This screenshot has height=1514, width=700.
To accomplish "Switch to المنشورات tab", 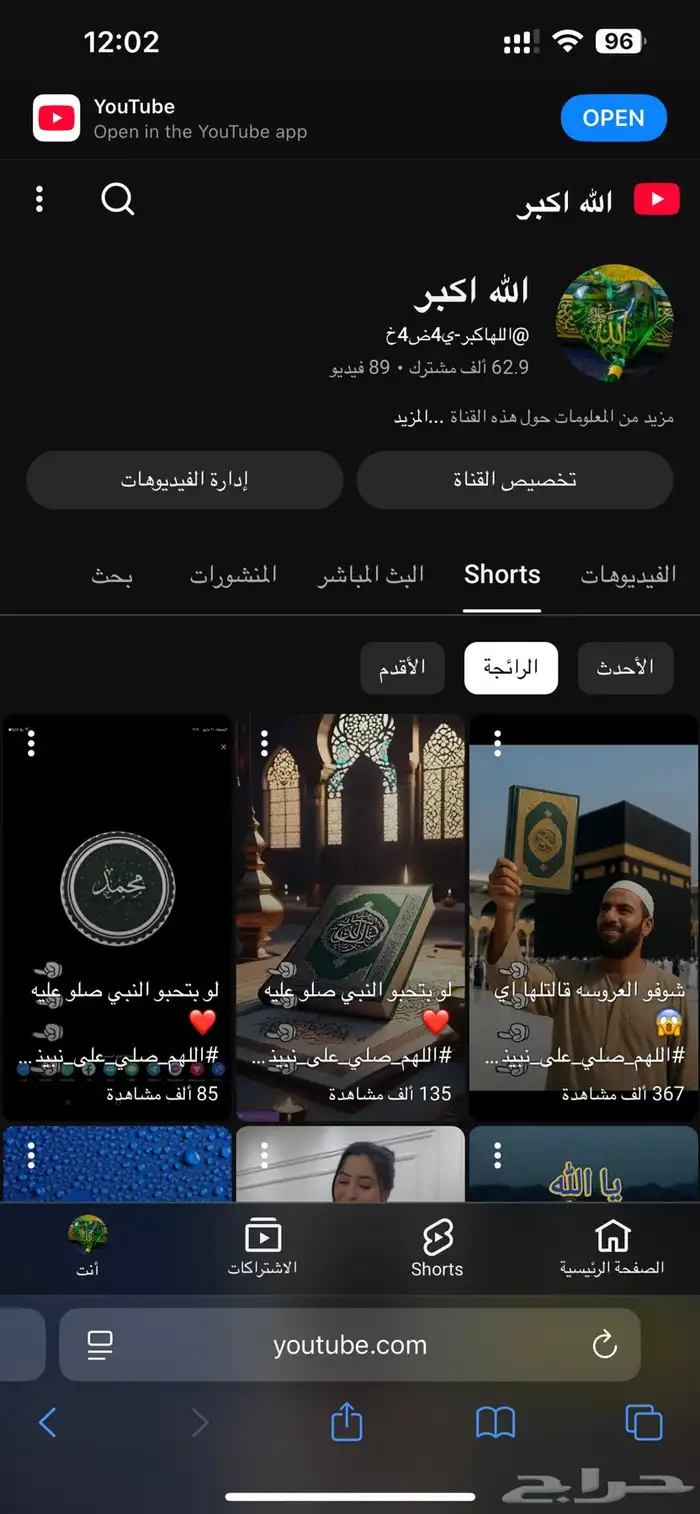I will point(233,575).
